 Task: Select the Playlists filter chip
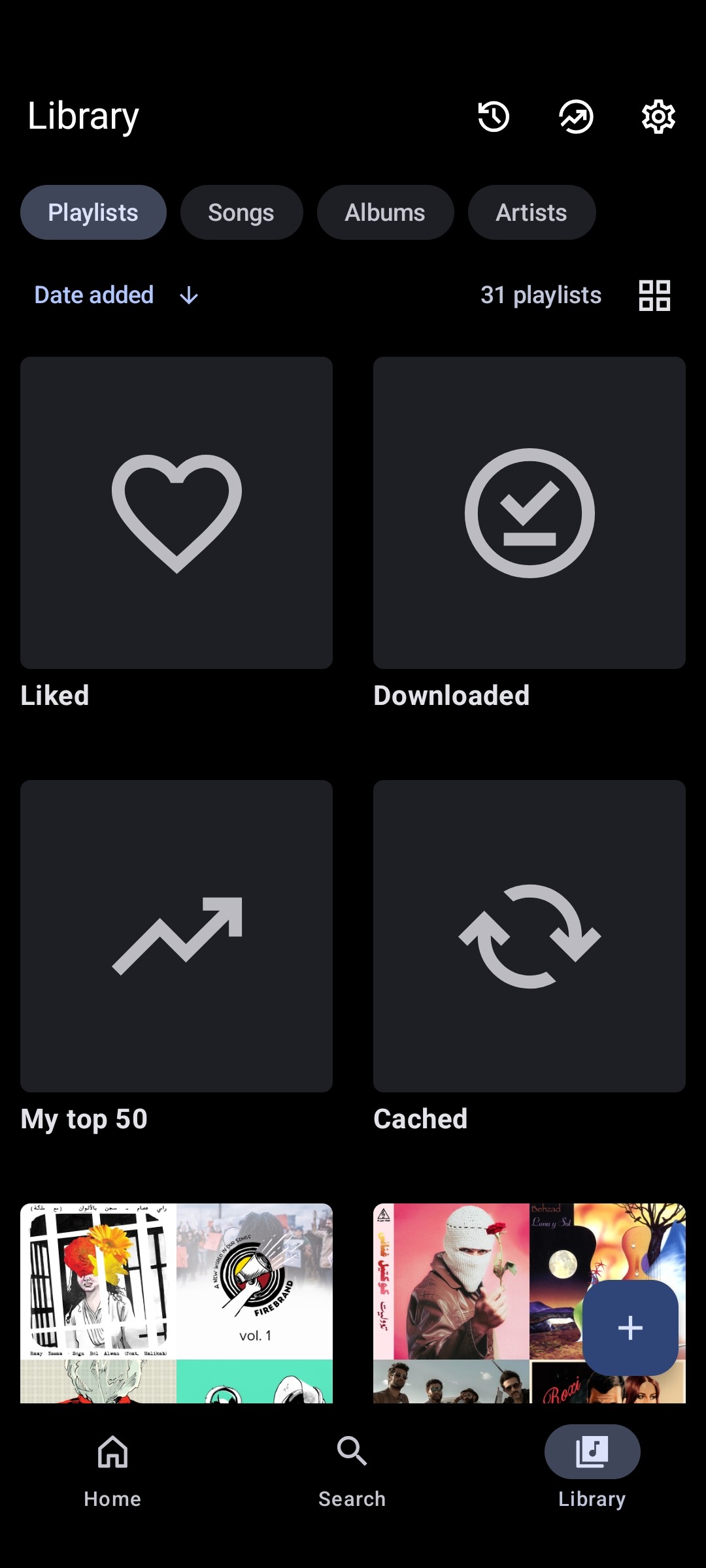(93, 212)
